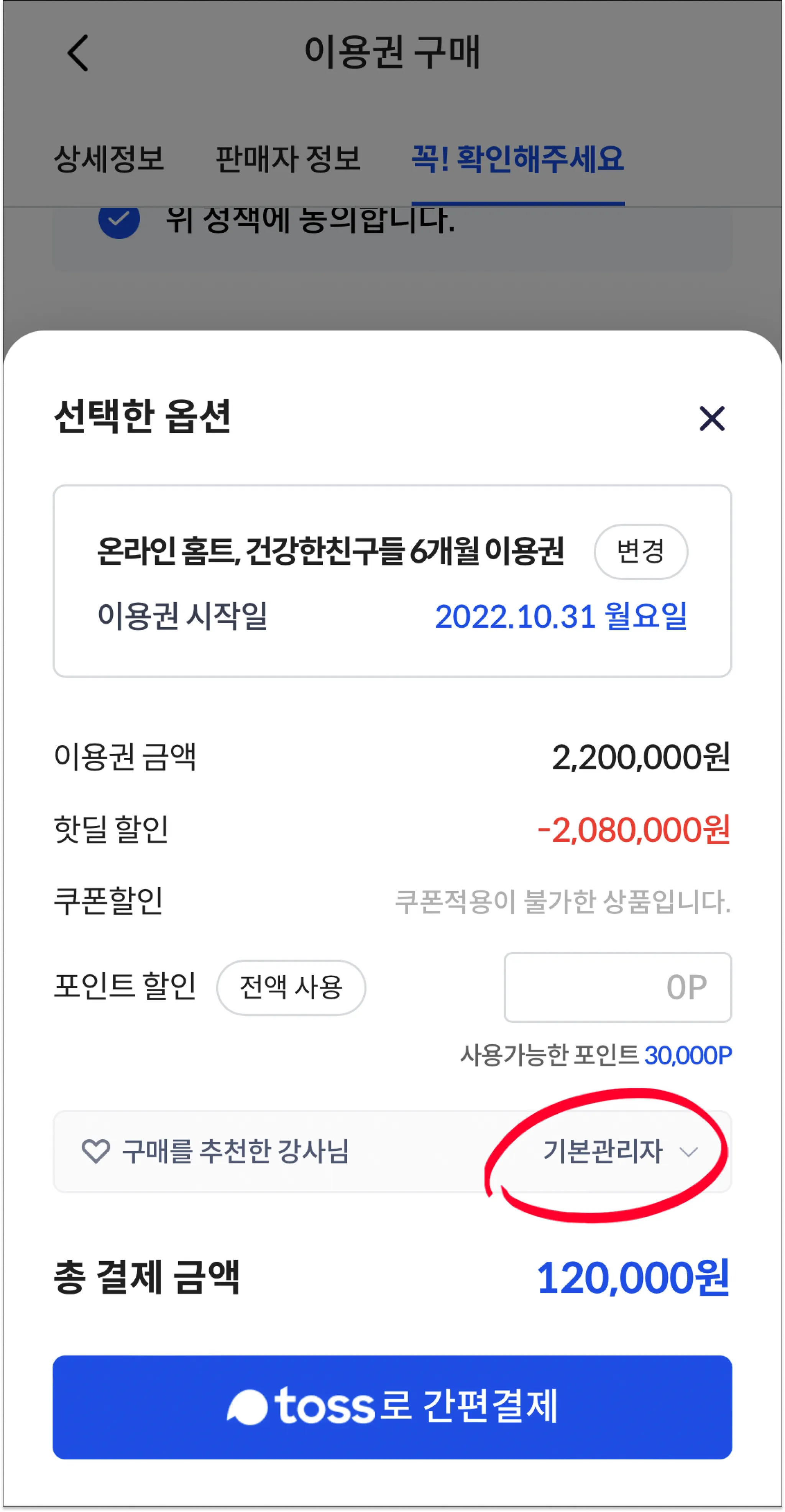Open the 꼭! 확인해주세요 tab

coord(517,159)
